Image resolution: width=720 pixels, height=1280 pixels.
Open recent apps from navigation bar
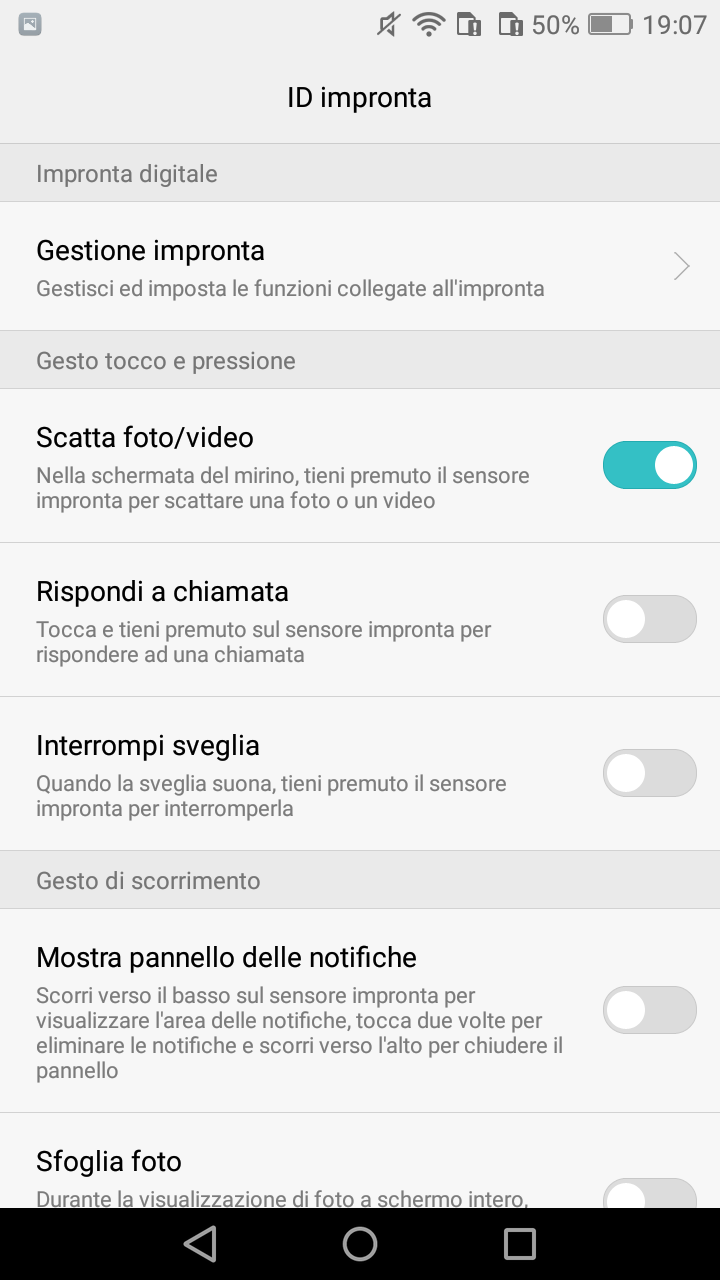[x=520, y=1244]
